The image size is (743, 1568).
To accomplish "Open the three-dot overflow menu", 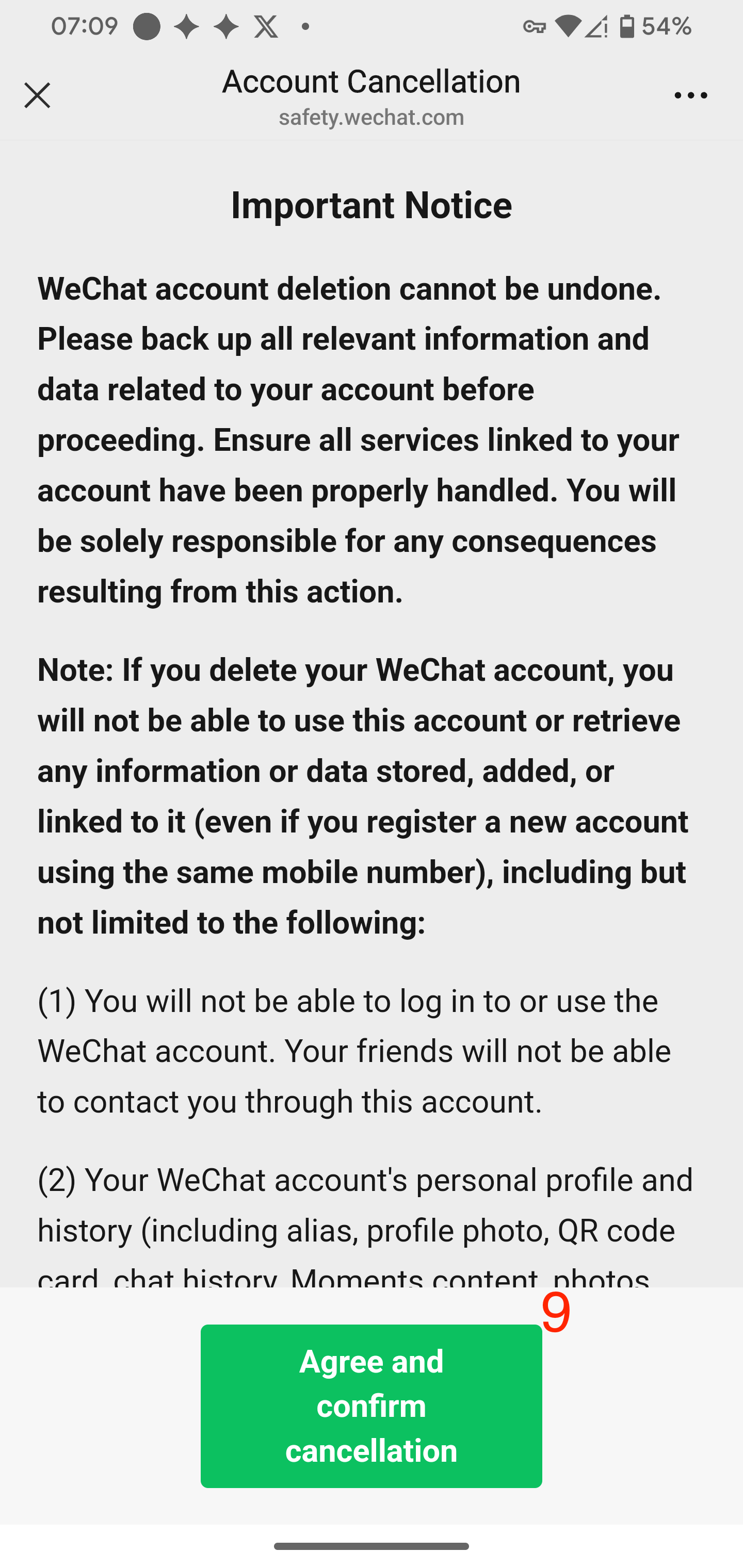I will (690, 95).
